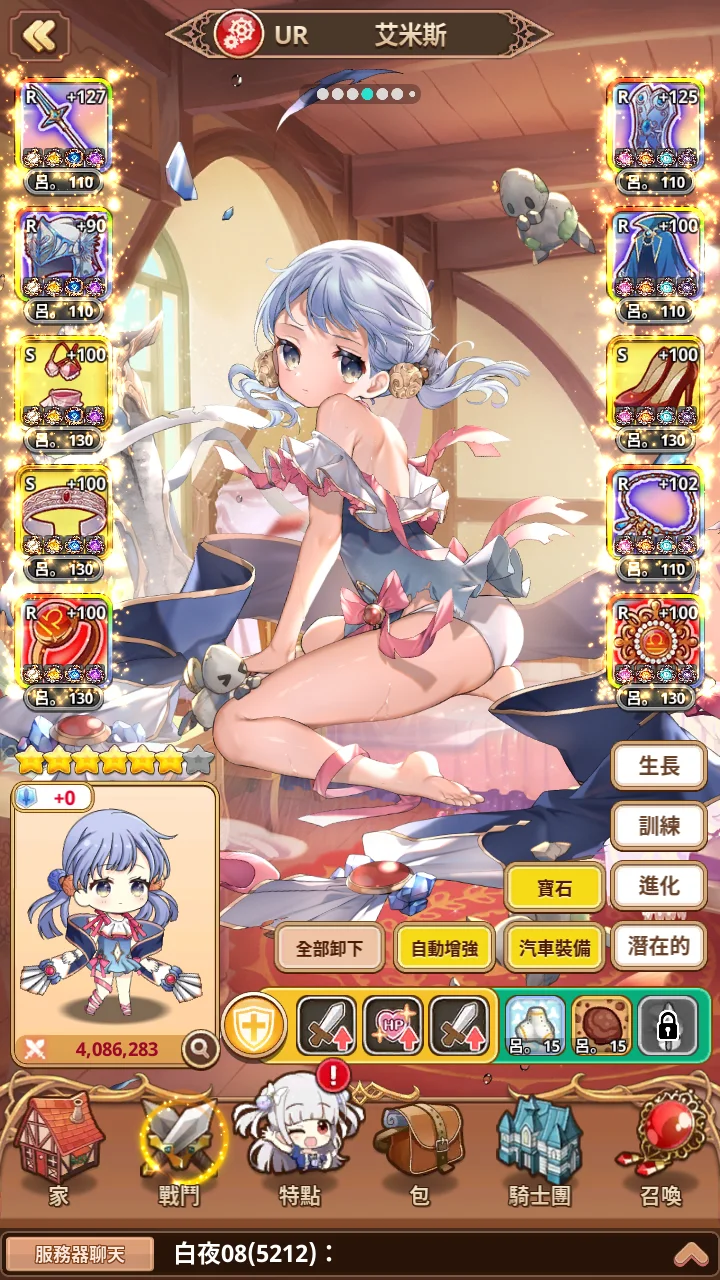
Task: Go back with the double-arrow button
Action: pos(39,37)
